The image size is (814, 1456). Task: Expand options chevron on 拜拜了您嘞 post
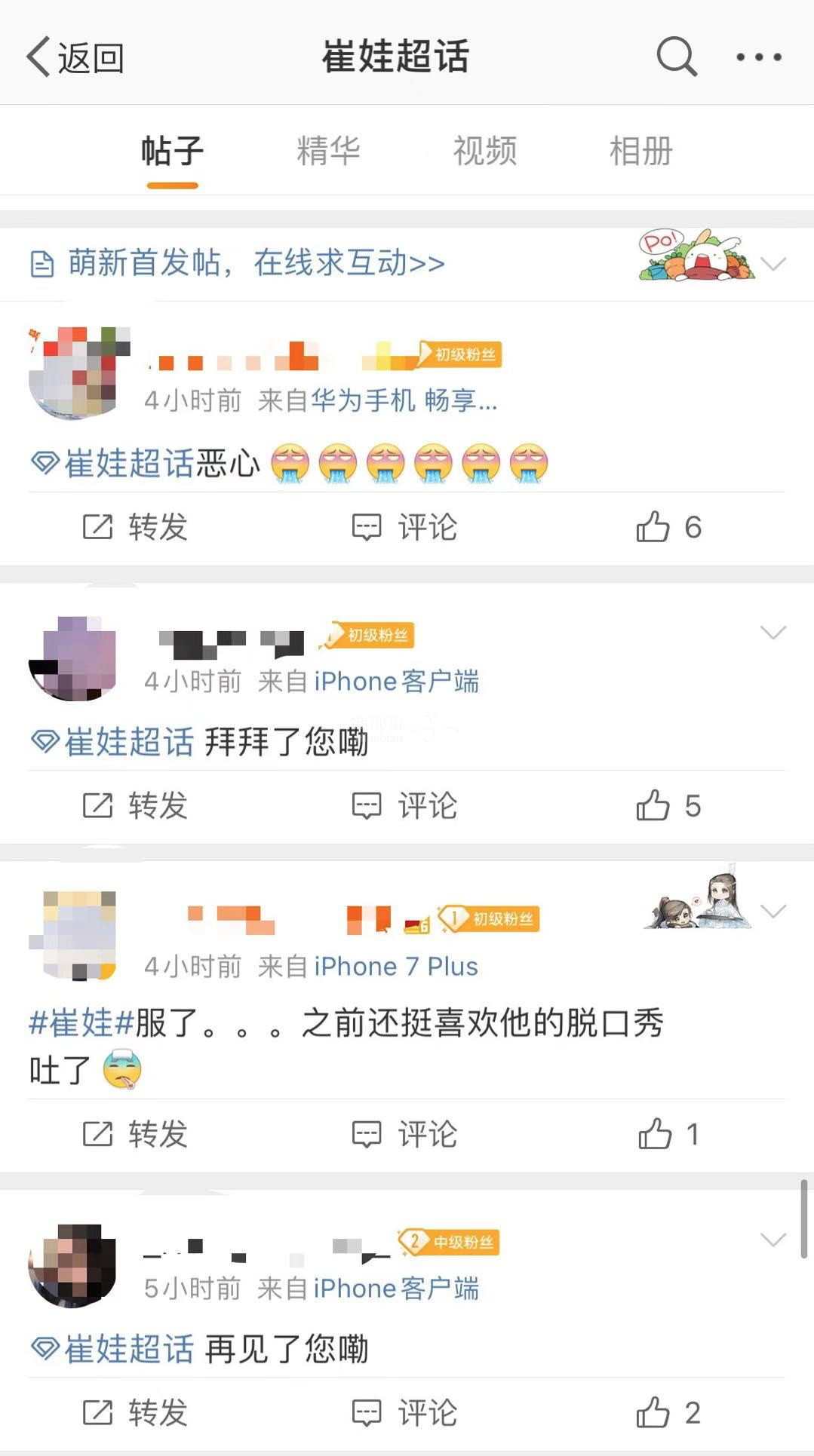(x=773, y=632)
